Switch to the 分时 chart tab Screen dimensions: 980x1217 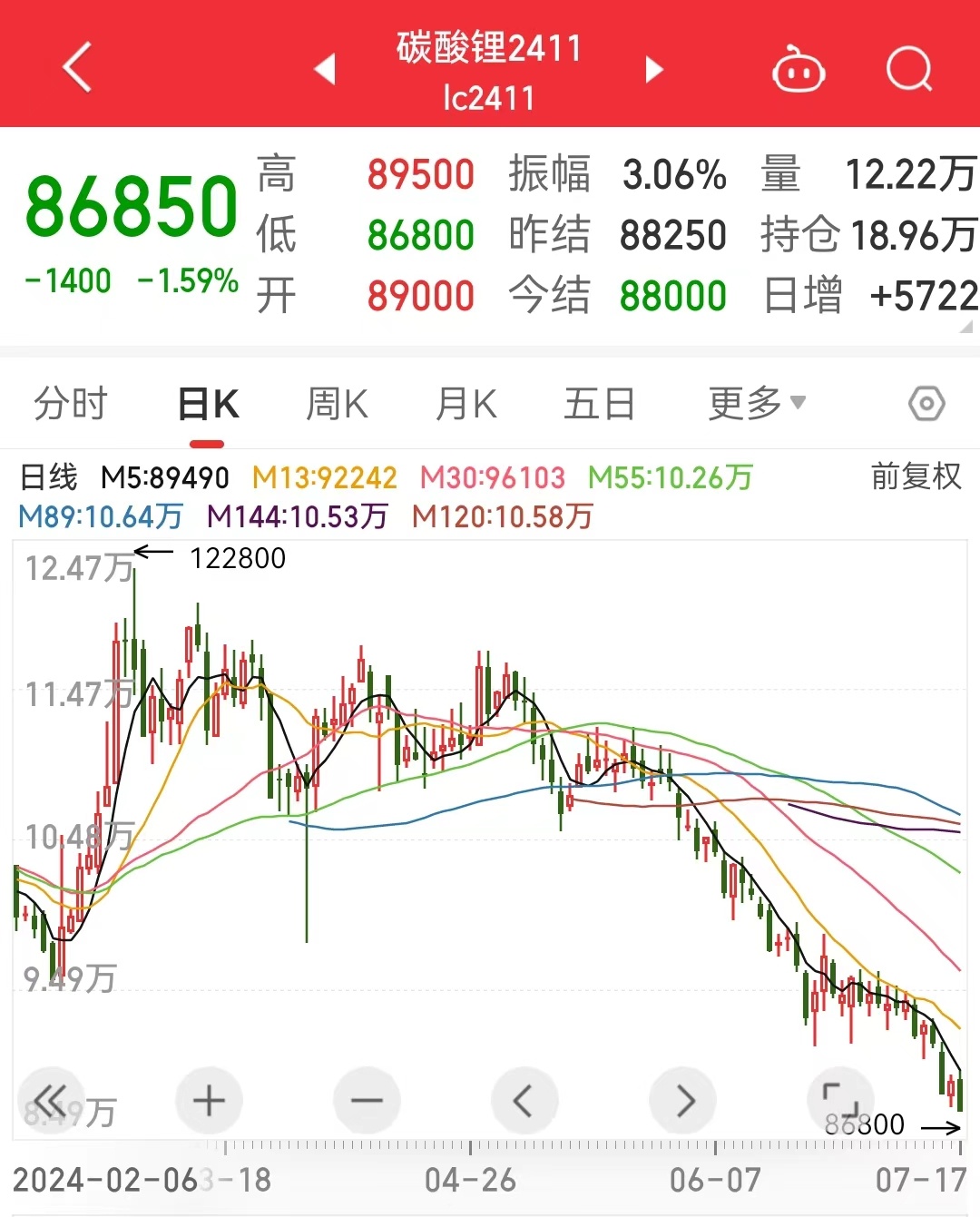tap(71, 404)
